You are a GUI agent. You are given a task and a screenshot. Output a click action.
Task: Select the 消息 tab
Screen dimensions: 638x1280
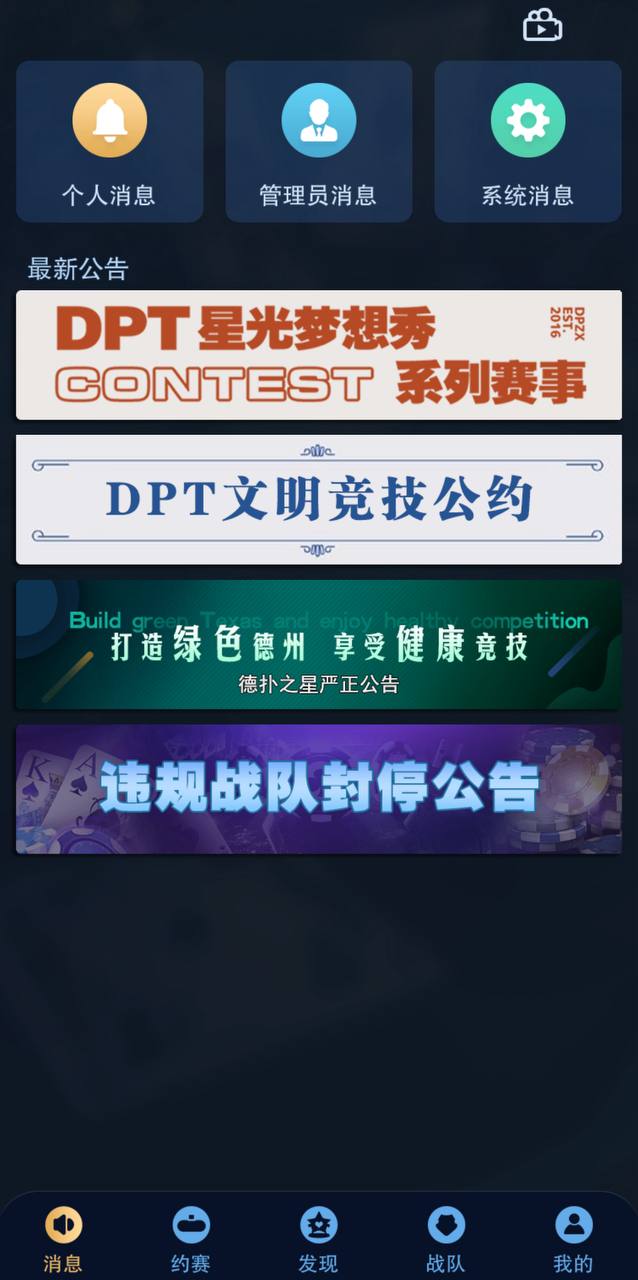tap(63, 1238)
